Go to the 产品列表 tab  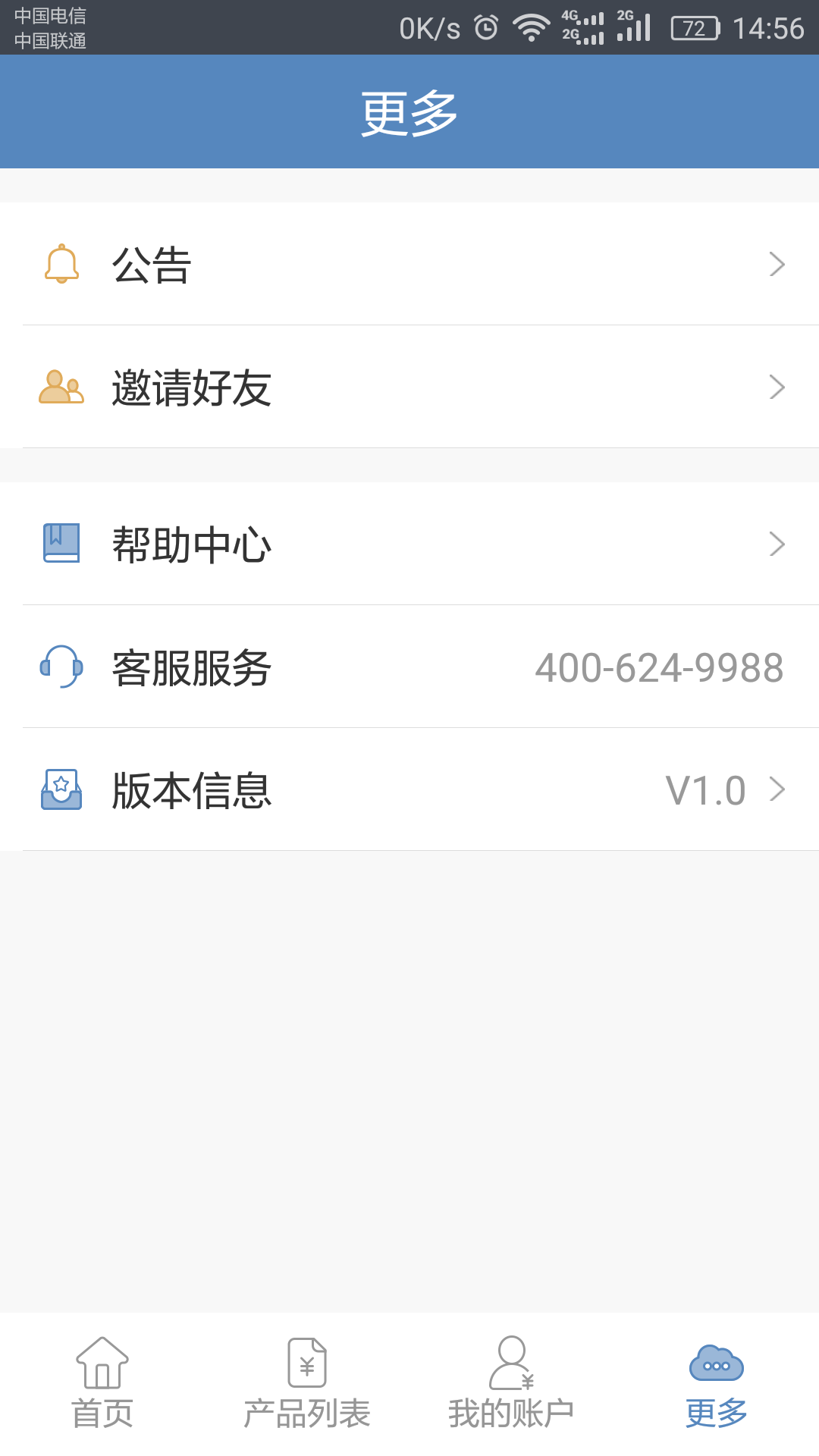(307, 1383)
